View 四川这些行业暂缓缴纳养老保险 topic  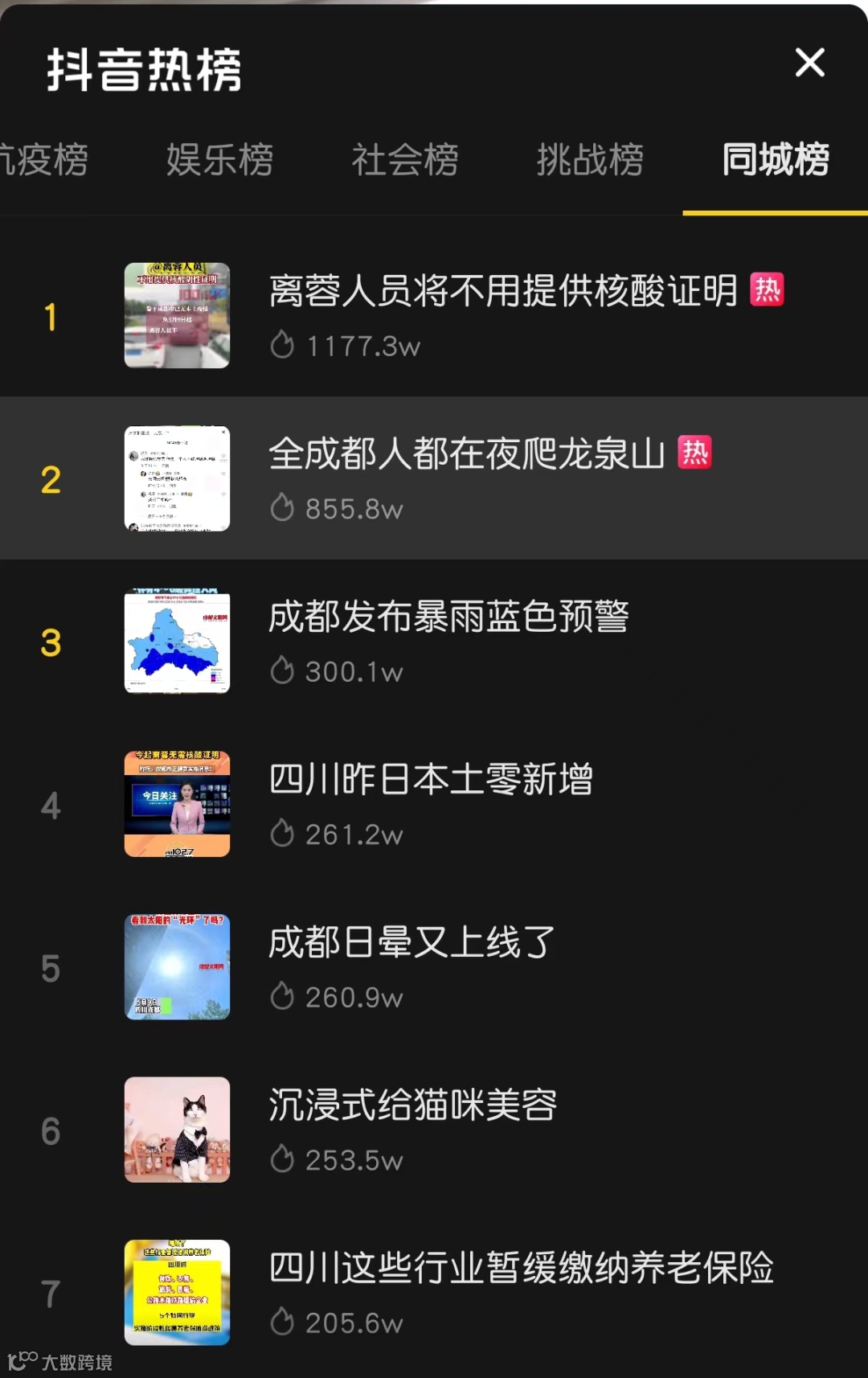coord(521,1269)
